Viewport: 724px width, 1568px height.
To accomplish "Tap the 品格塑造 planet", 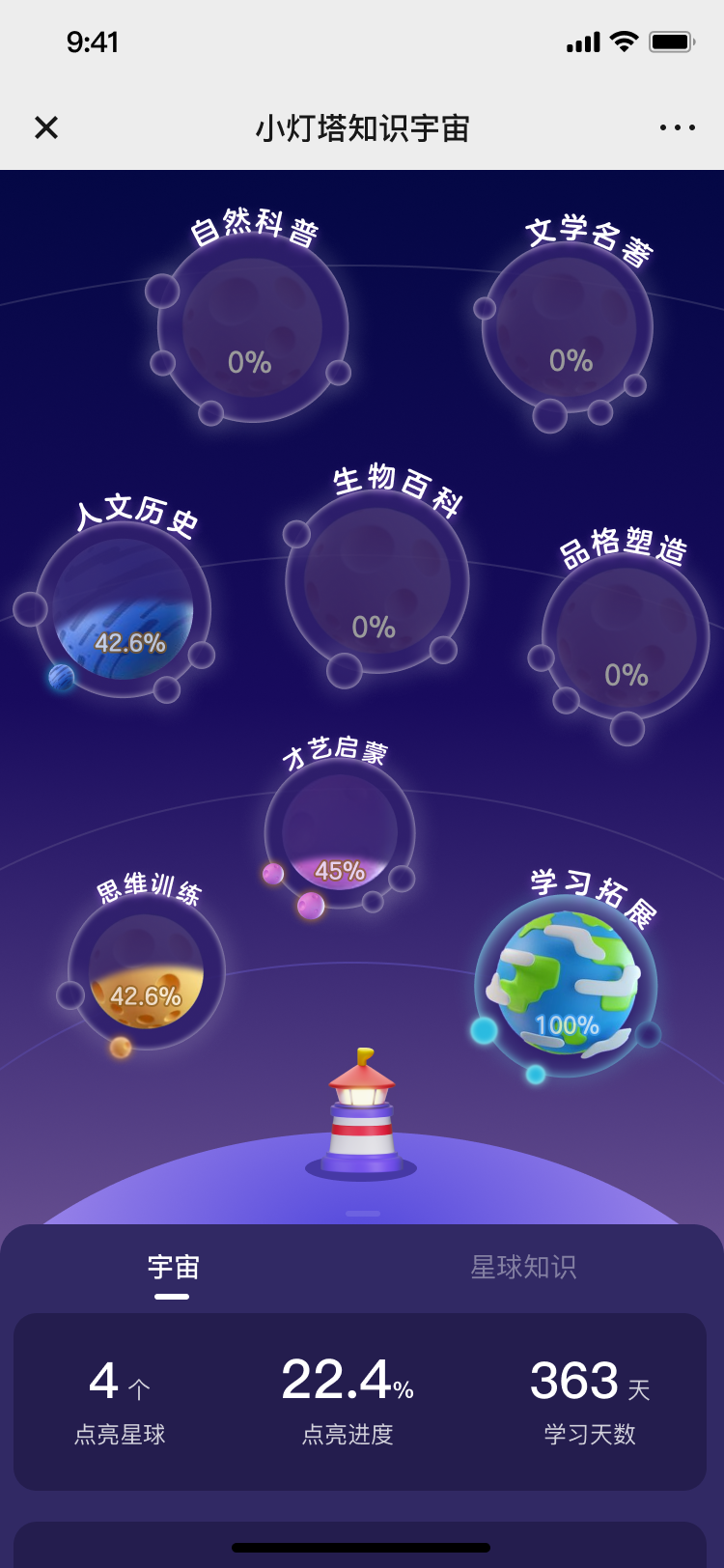I will point(626,636).
